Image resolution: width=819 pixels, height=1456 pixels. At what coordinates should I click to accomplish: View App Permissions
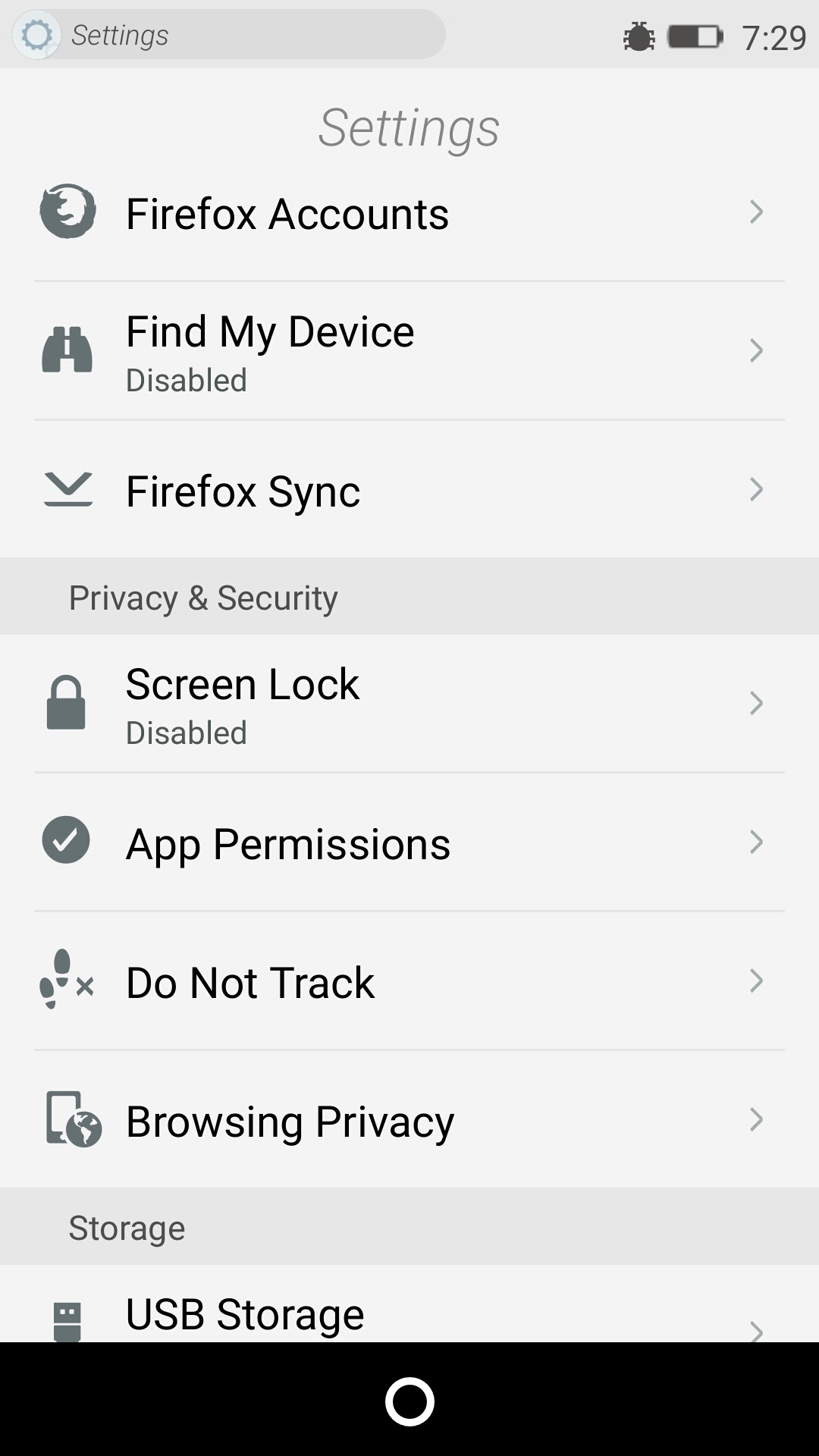288,843
